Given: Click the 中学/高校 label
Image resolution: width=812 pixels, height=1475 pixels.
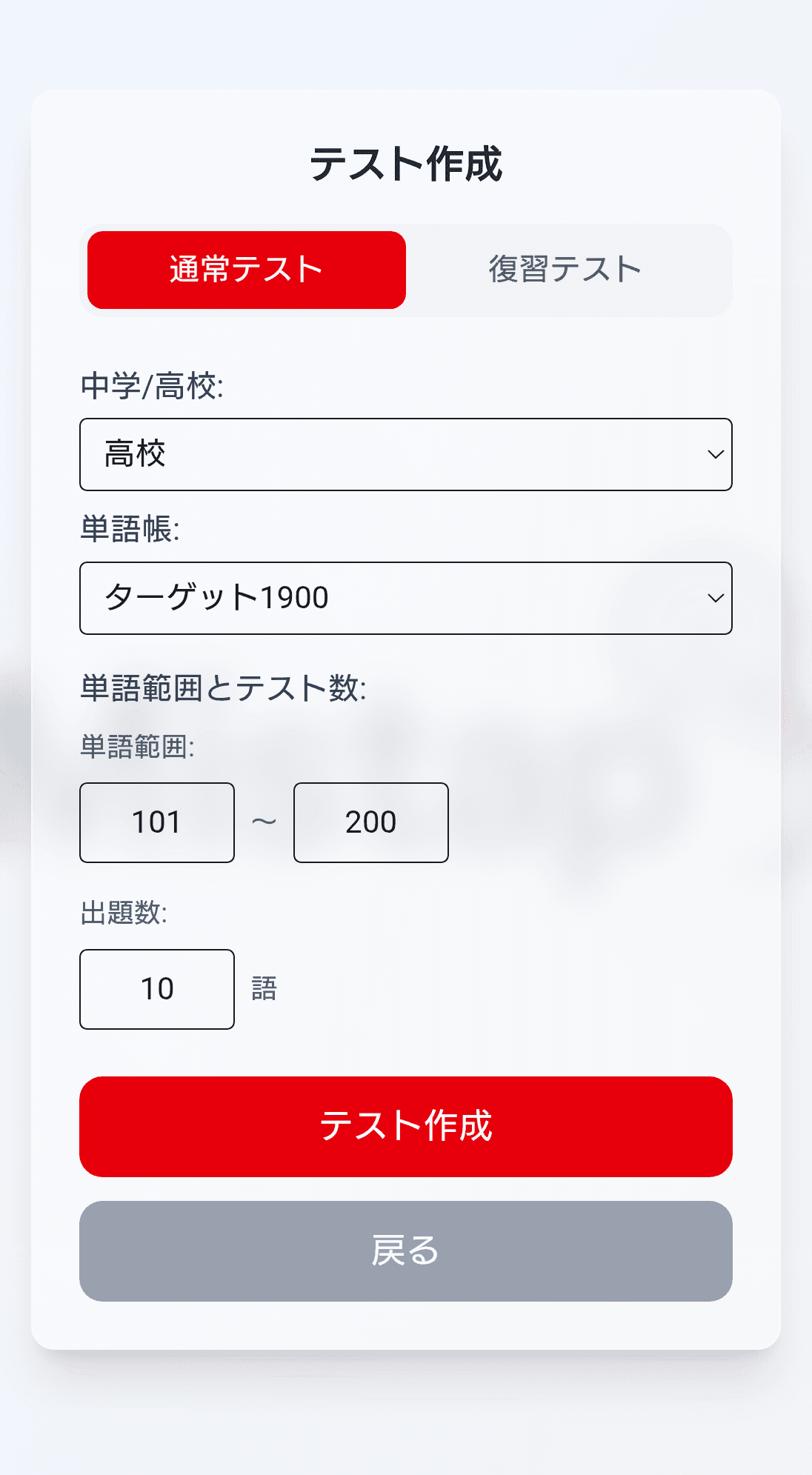Looking at the screenshot, I should click(151, 384).
